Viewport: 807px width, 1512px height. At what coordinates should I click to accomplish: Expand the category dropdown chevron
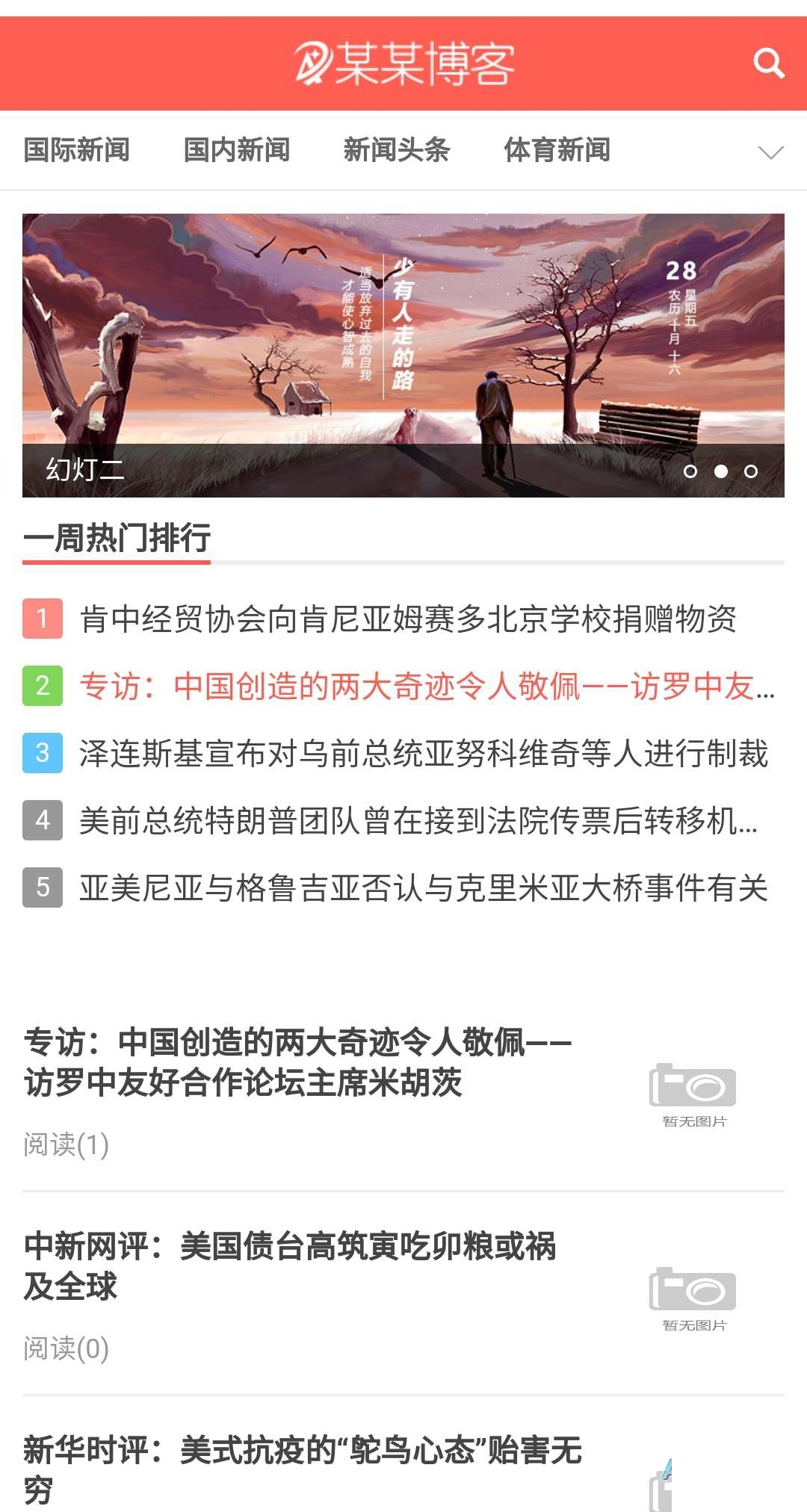(770, 152)
